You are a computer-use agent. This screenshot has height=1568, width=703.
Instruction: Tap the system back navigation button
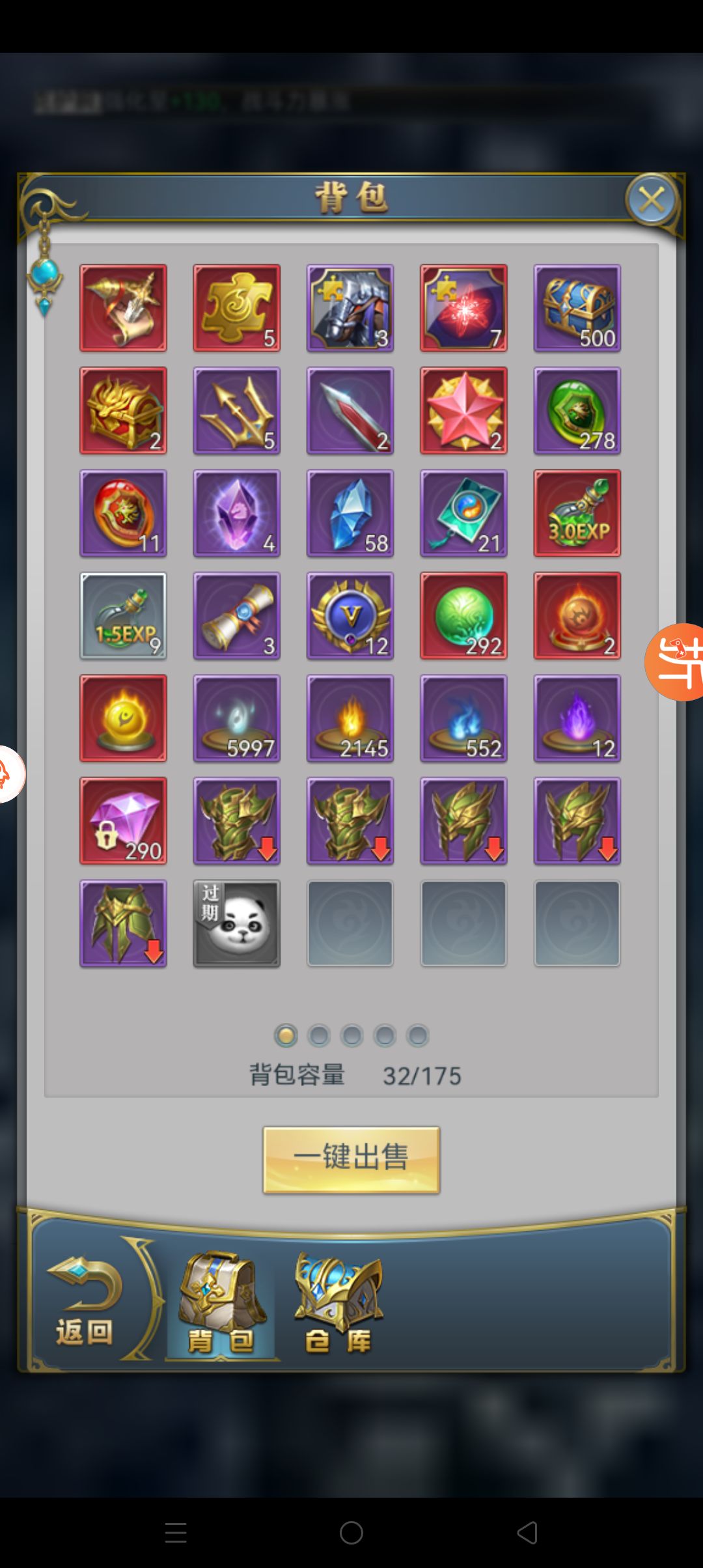(527, 1533)
